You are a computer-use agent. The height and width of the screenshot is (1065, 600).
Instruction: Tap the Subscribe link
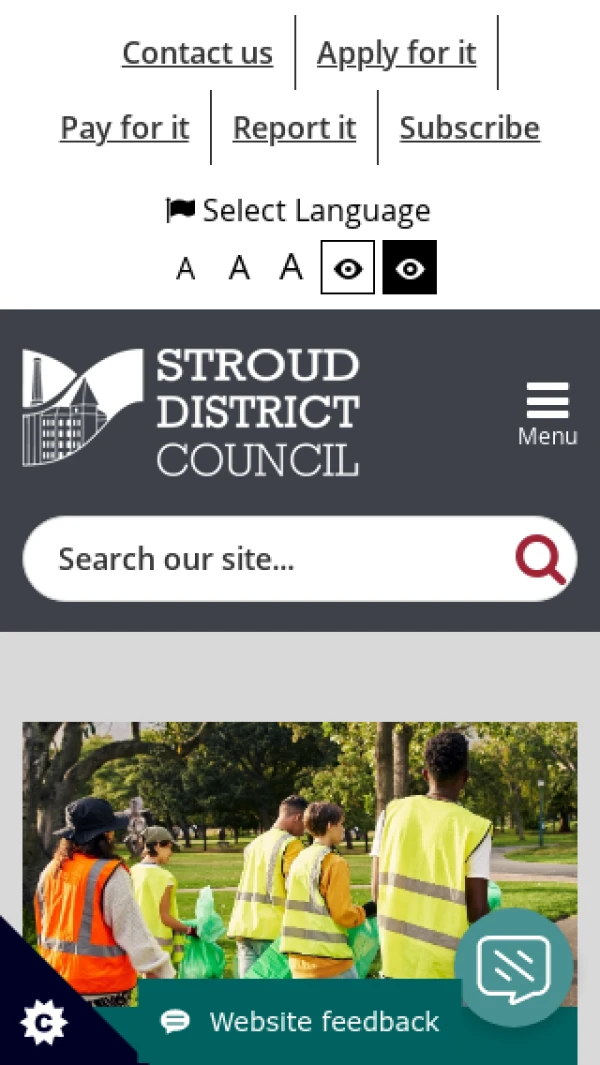(469, 128)
